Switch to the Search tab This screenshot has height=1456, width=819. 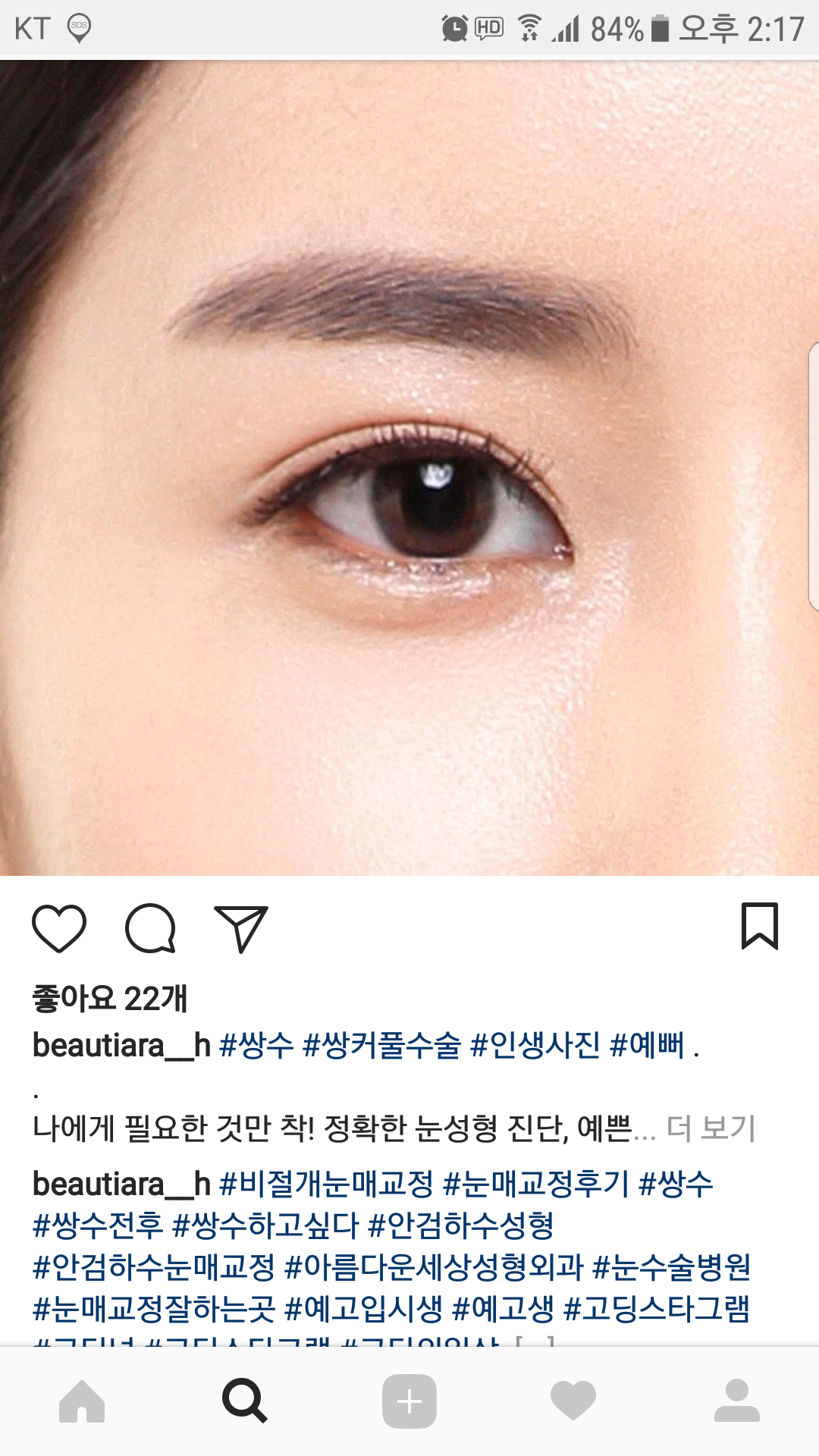point(245,1401)
